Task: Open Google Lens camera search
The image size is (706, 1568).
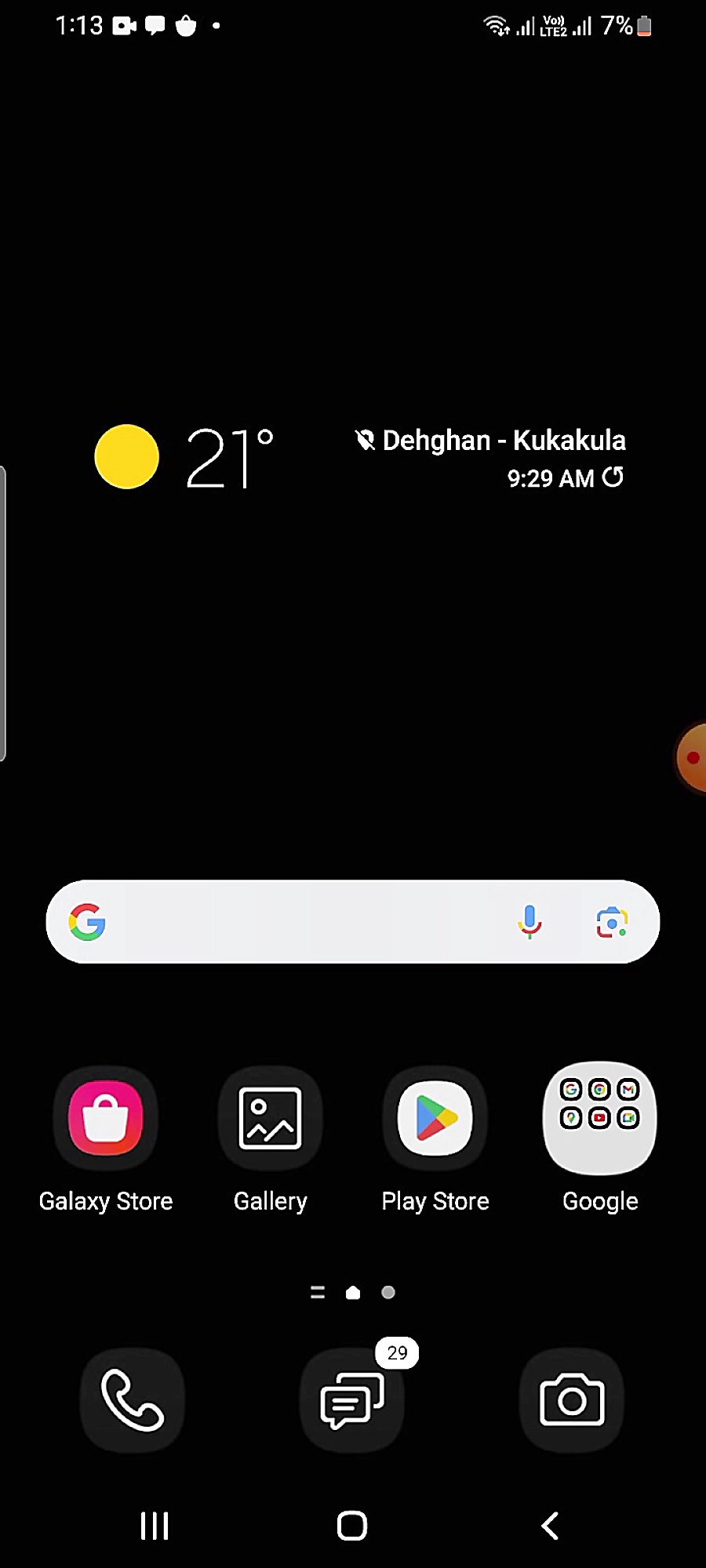Action: click(x=612, y=922)
